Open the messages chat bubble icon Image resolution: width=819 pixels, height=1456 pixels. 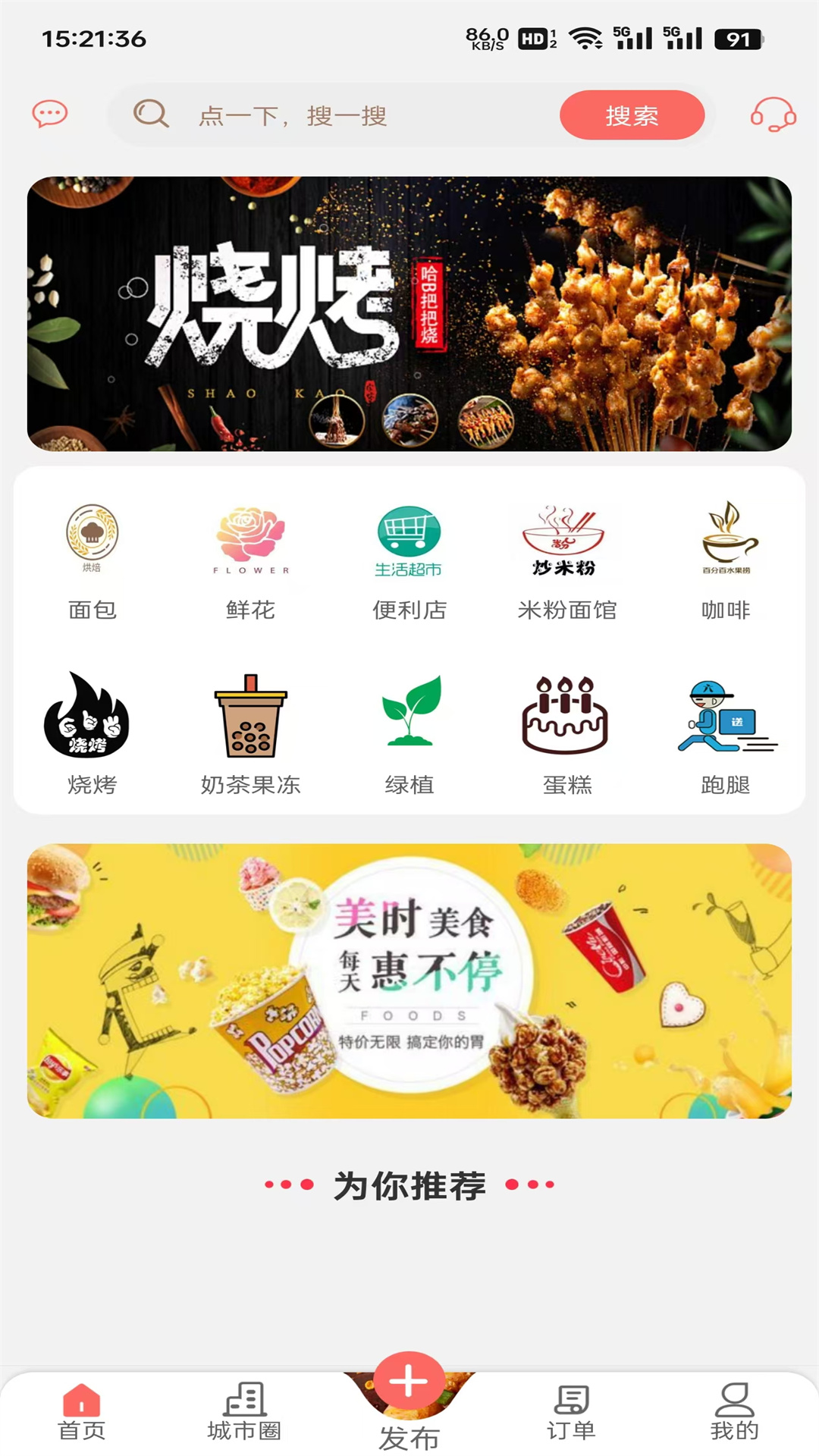50,115
